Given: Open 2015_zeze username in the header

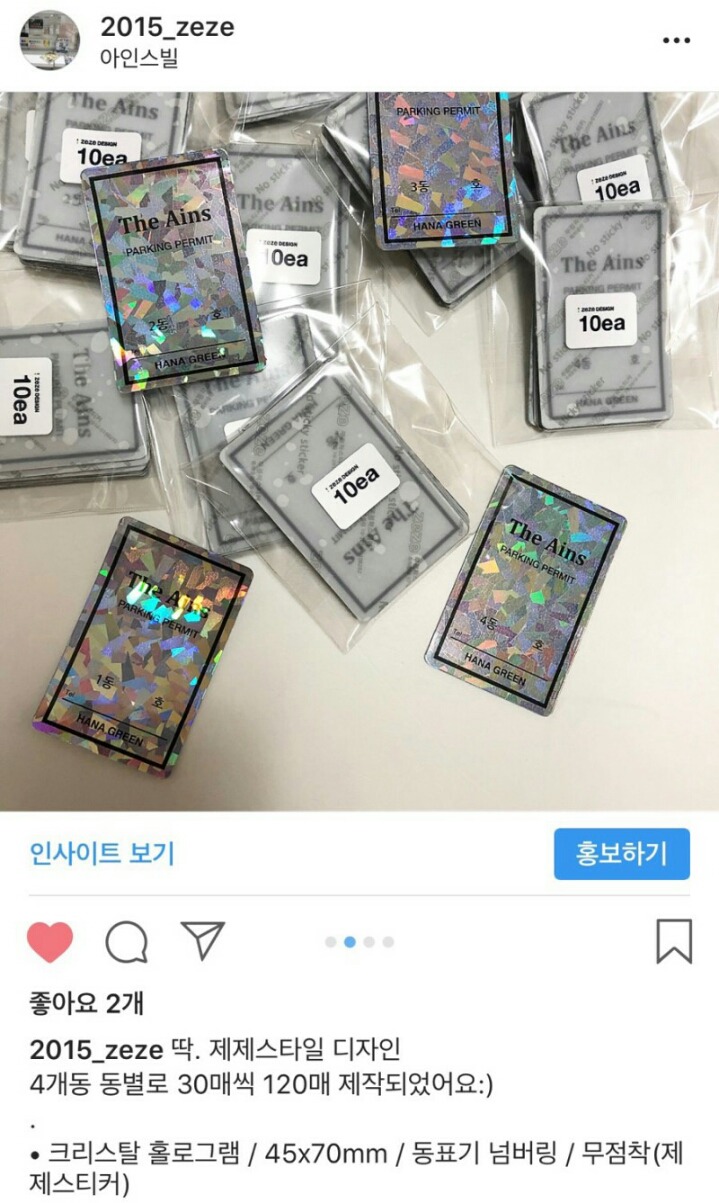Looking at the screenshot, I should tap(167, 27).
